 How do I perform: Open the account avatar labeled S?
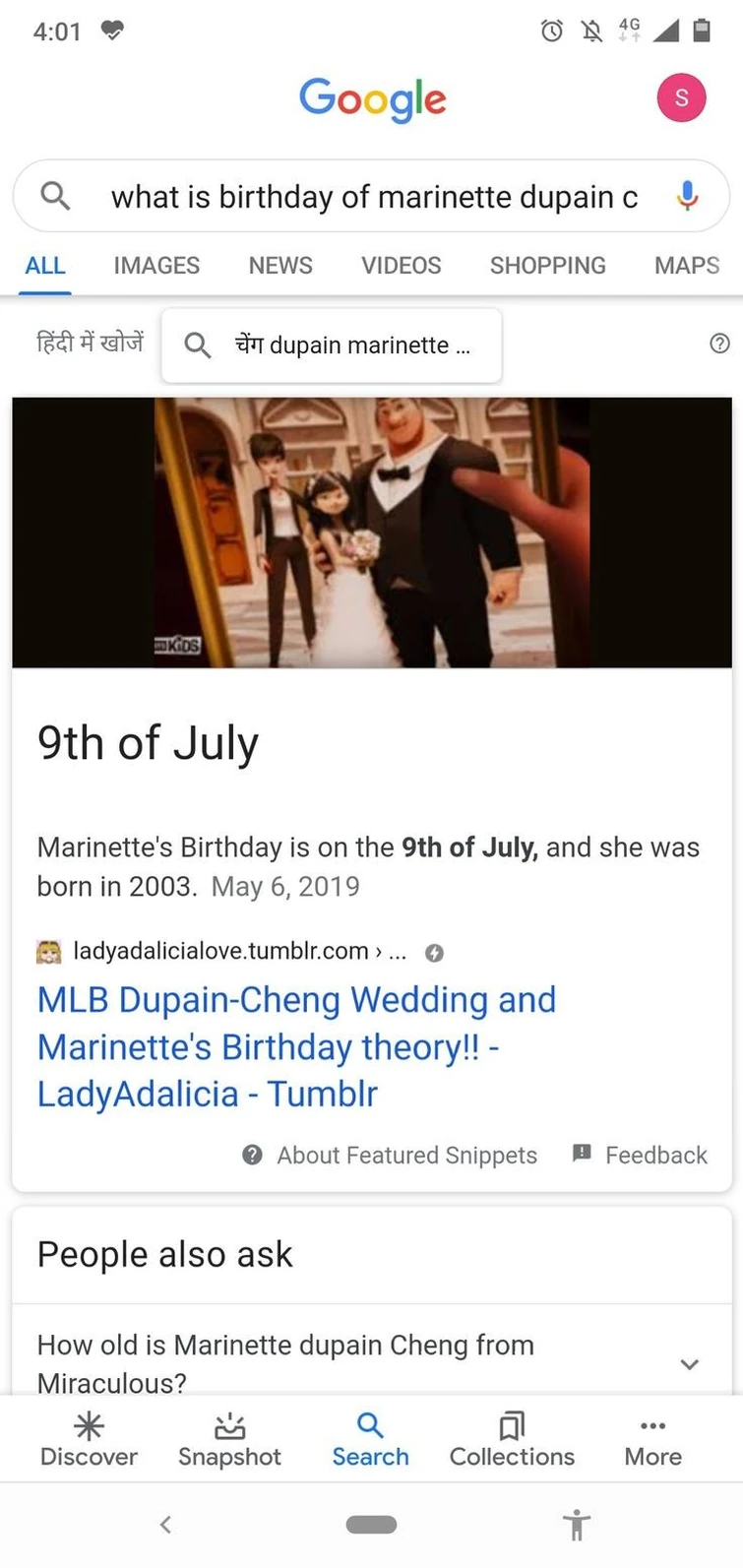(x=681, y=98)
